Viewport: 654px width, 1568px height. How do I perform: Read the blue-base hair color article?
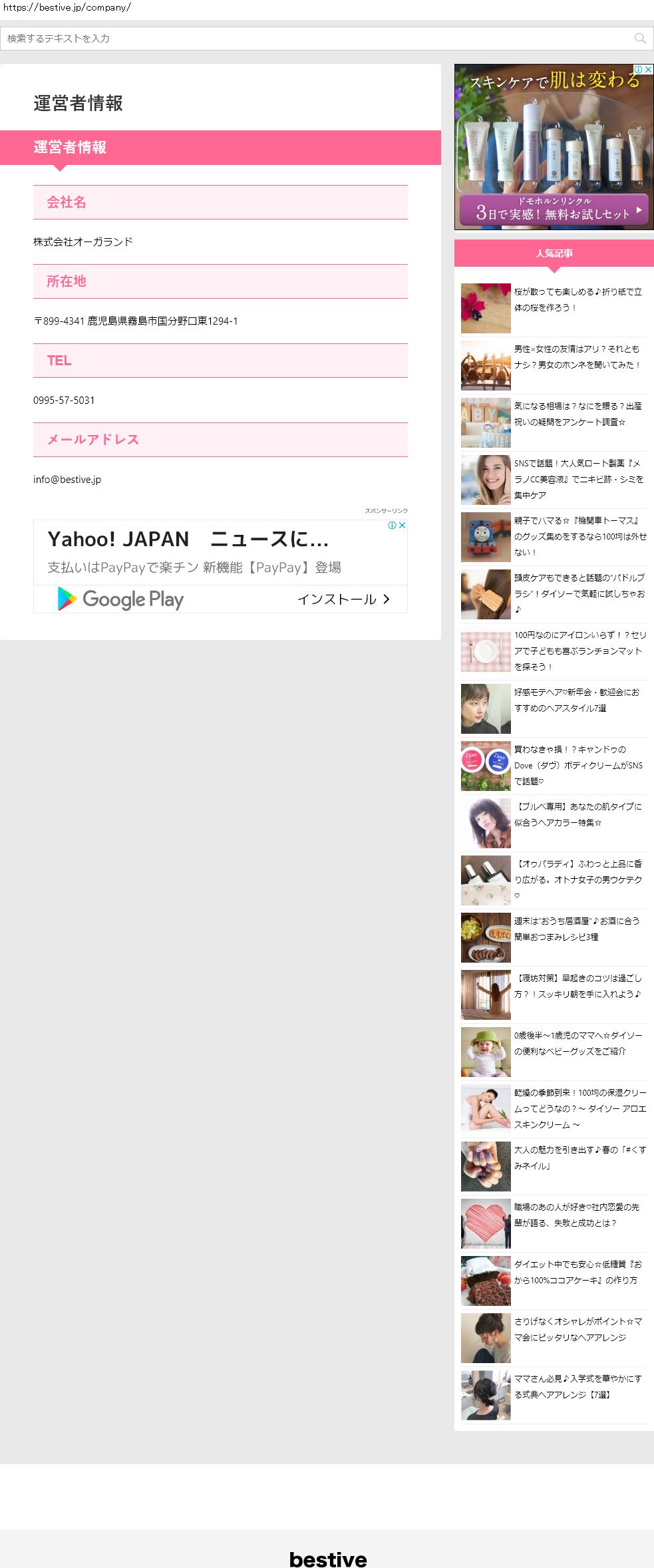click(x=577, y=815)
